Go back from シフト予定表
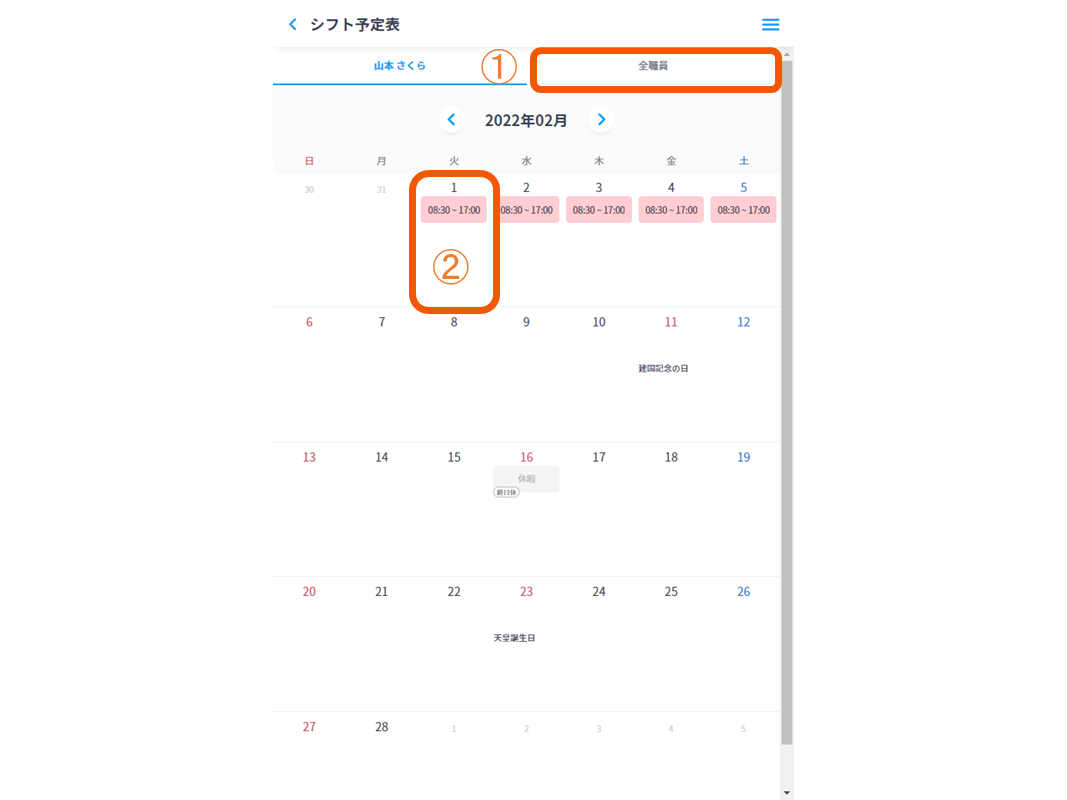 (292, 24)
